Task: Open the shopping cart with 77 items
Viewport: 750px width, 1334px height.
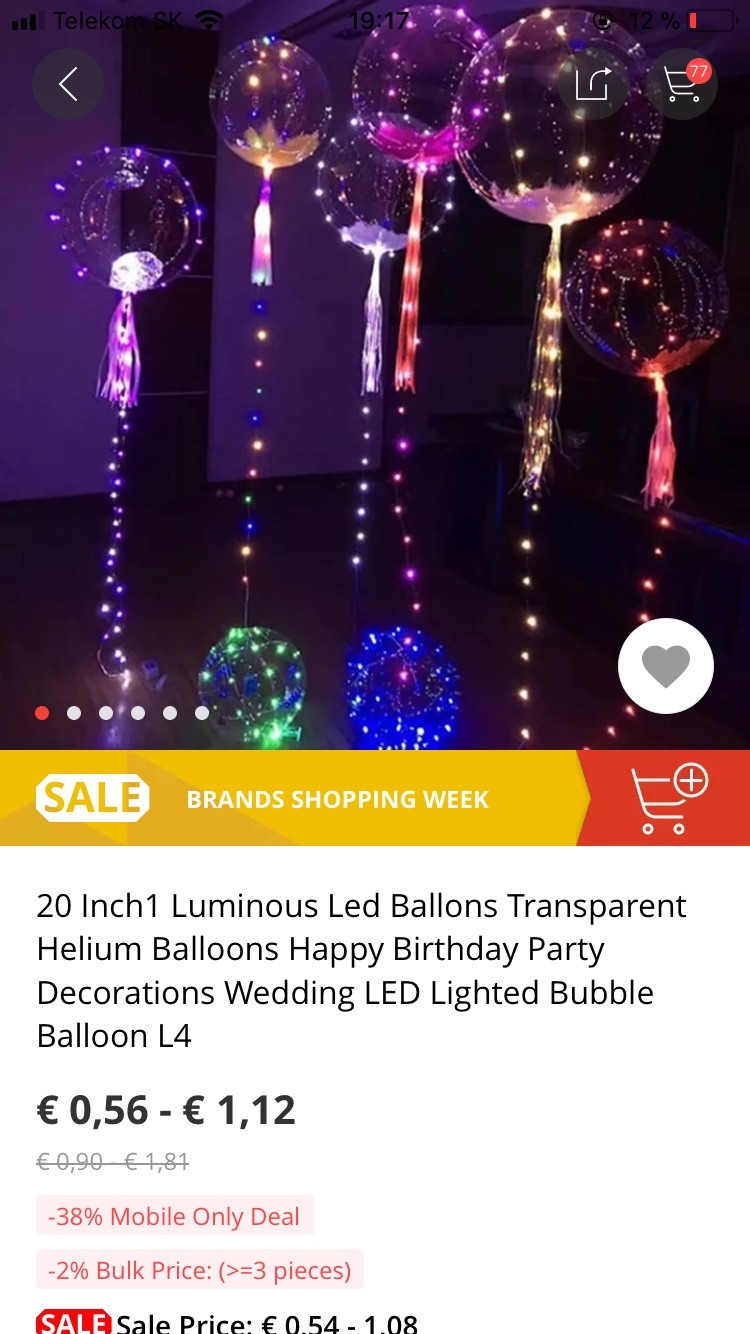Action: (x=682, y=84)
